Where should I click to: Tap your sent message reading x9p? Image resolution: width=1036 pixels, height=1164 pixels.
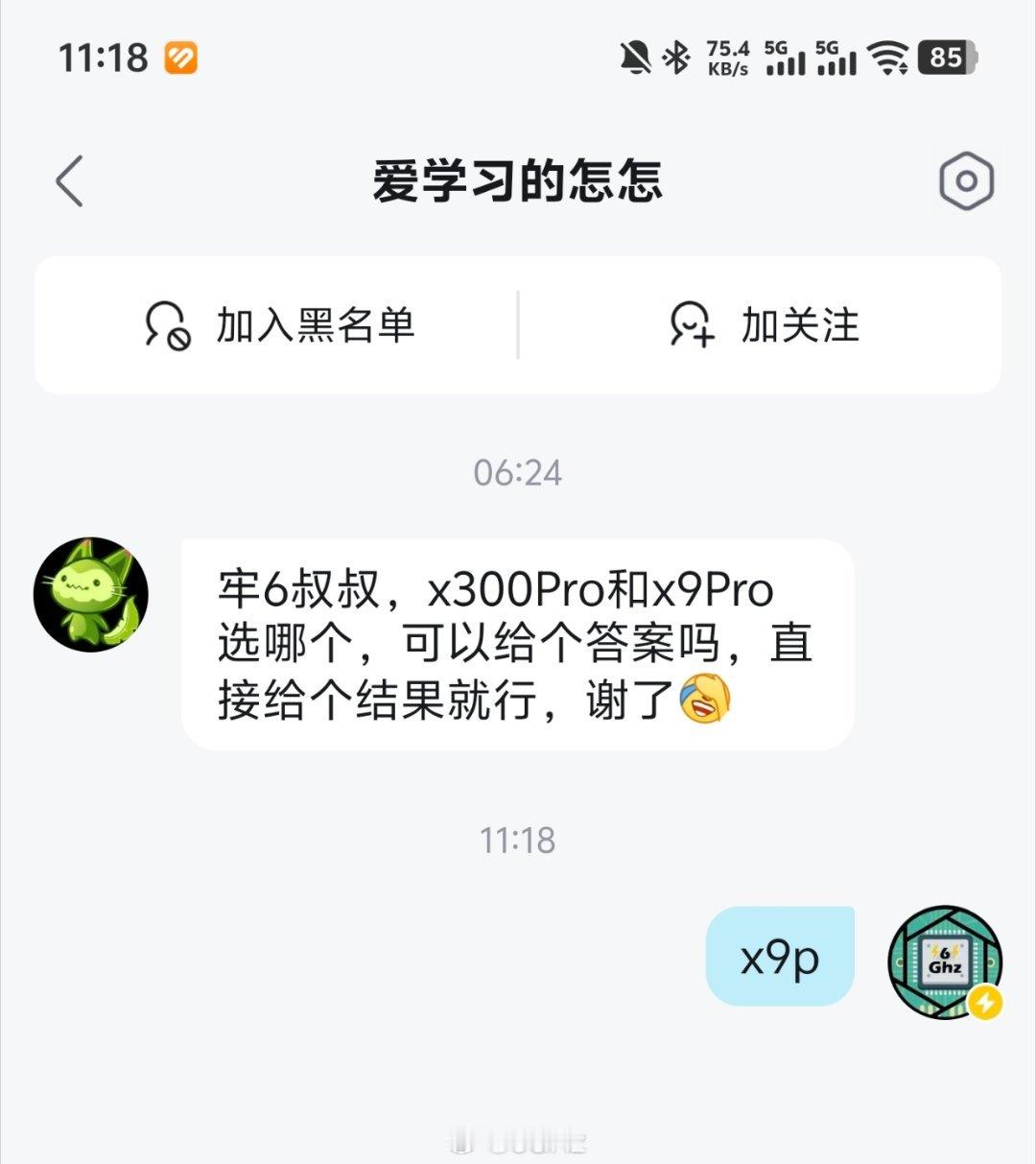(x=779, y=957)
